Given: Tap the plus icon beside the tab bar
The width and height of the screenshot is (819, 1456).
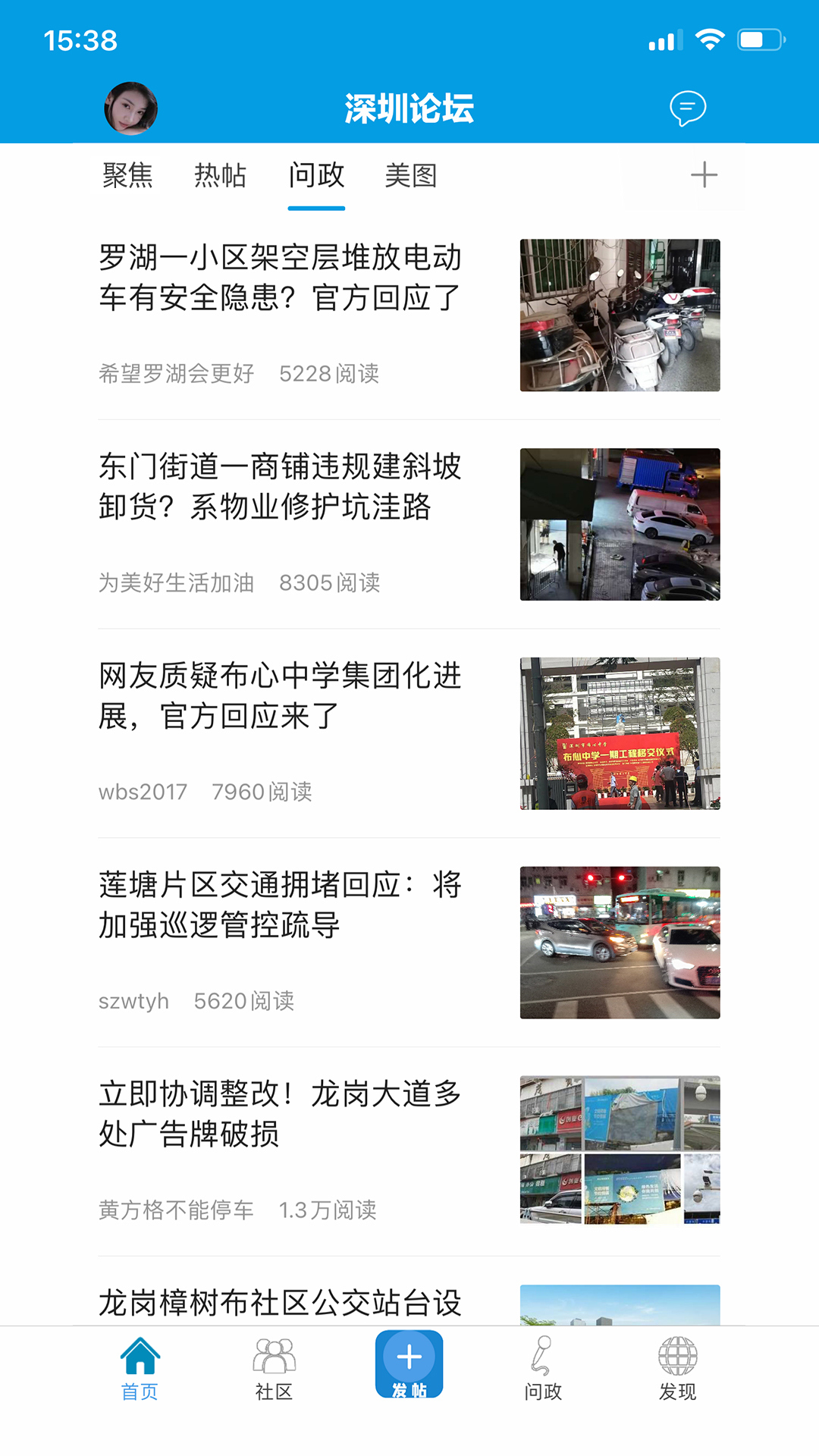Looking at the screenshot, I should point(704,175).
